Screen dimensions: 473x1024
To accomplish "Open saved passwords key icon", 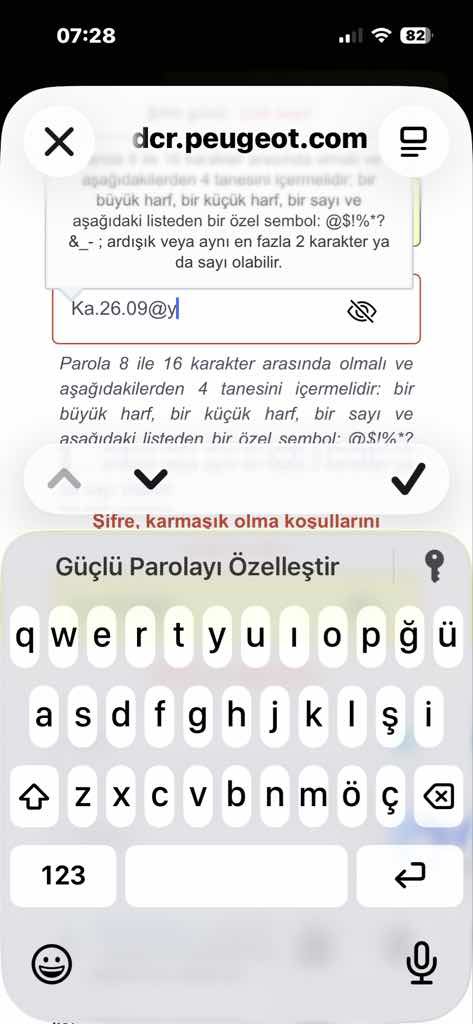I will (x=434, y=566).
